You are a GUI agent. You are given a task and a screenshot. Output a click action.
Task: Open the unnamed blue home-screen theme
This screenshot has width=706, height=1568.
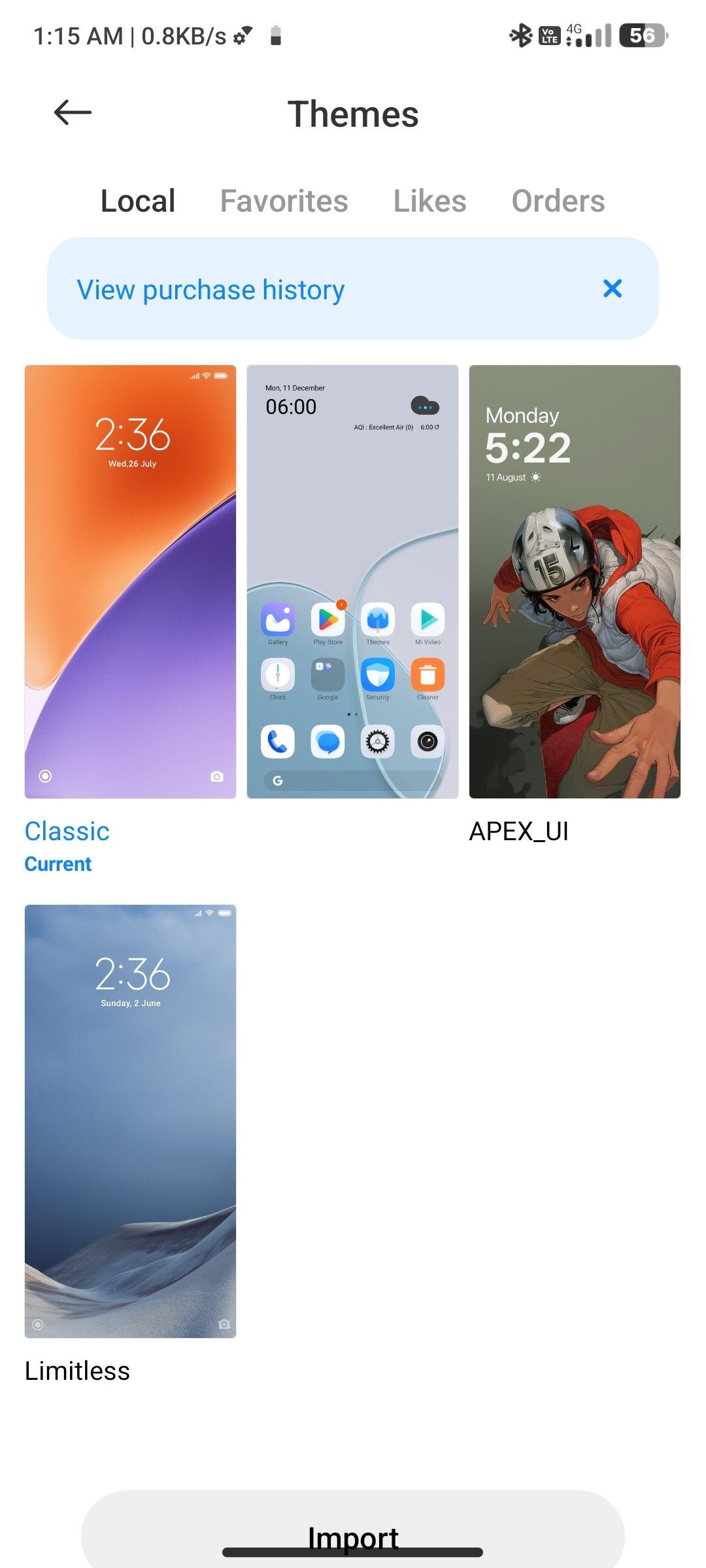(352, 581)
